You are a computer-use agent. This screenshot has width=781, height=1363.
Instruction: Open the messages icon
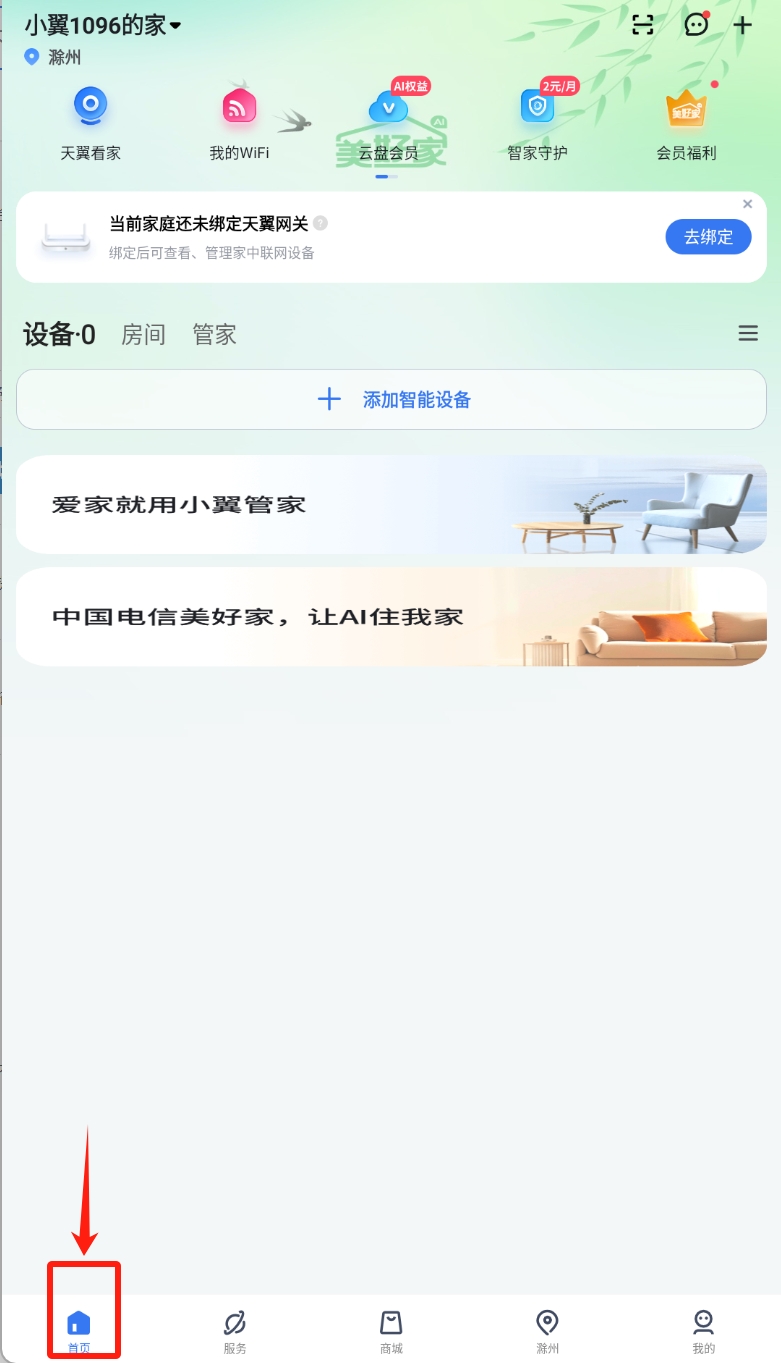click(697, 26)
